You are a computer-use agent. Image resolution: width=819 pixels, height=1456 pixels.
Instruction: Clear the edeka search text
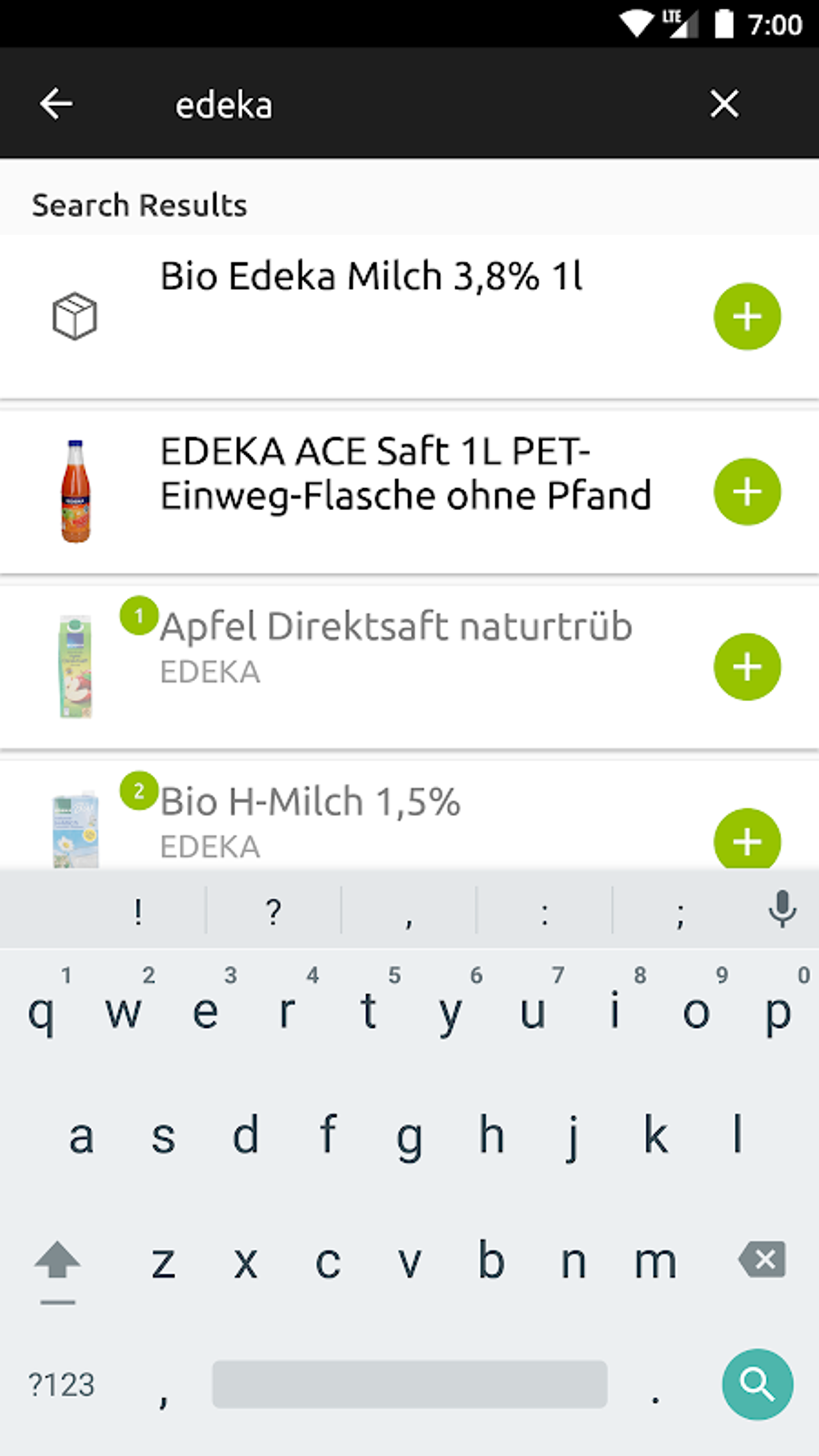point(724,104)
